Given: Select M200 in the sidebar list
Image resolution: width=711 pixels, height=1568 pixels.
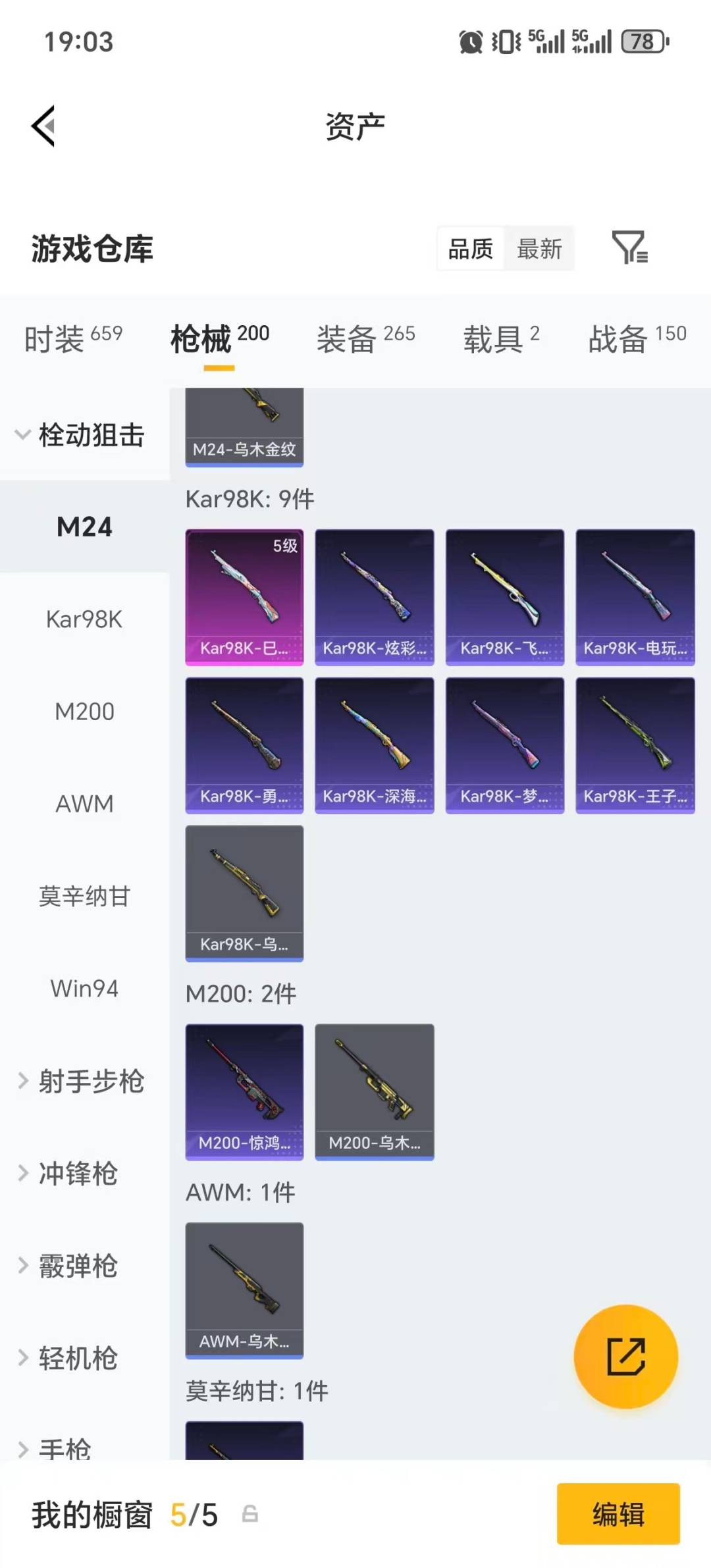Looking at the screenshot, I should point(83,711).
